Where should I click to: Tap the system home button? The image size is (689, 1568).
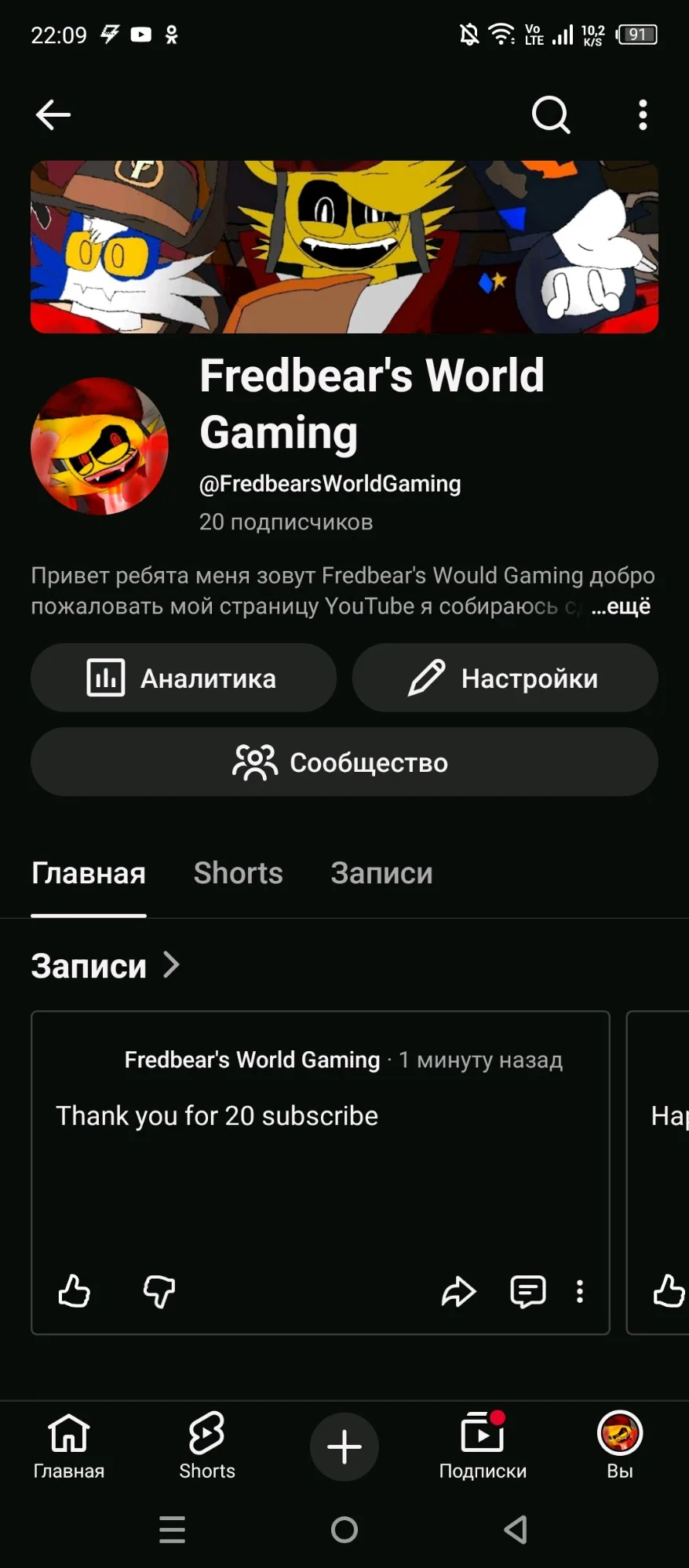pos(344,1529)
